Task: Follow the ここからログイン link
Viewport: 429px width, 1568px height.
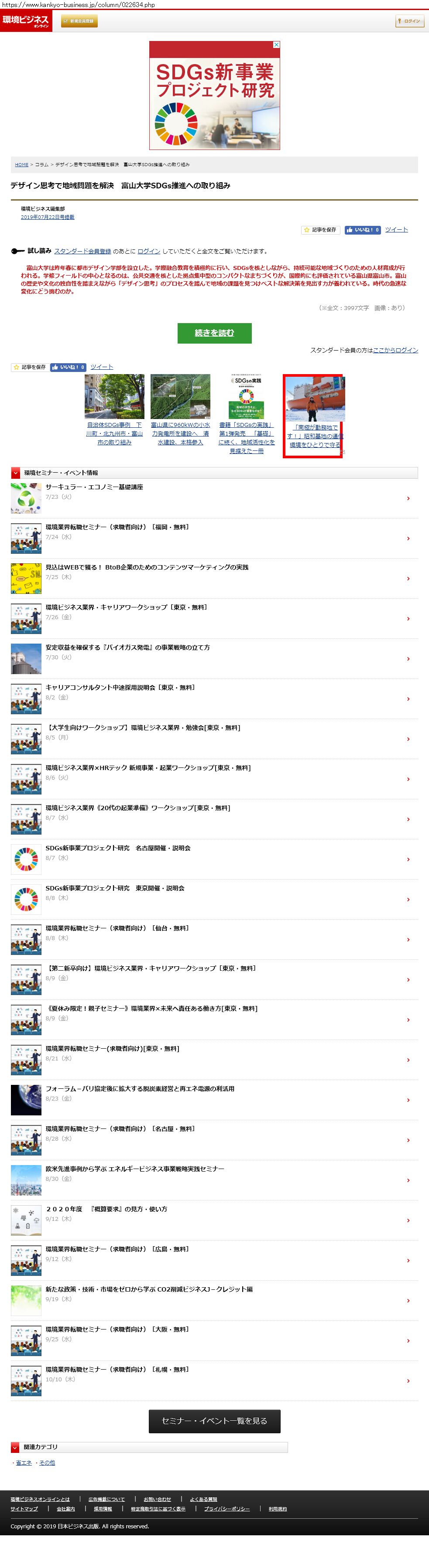Action: (395, 350)
